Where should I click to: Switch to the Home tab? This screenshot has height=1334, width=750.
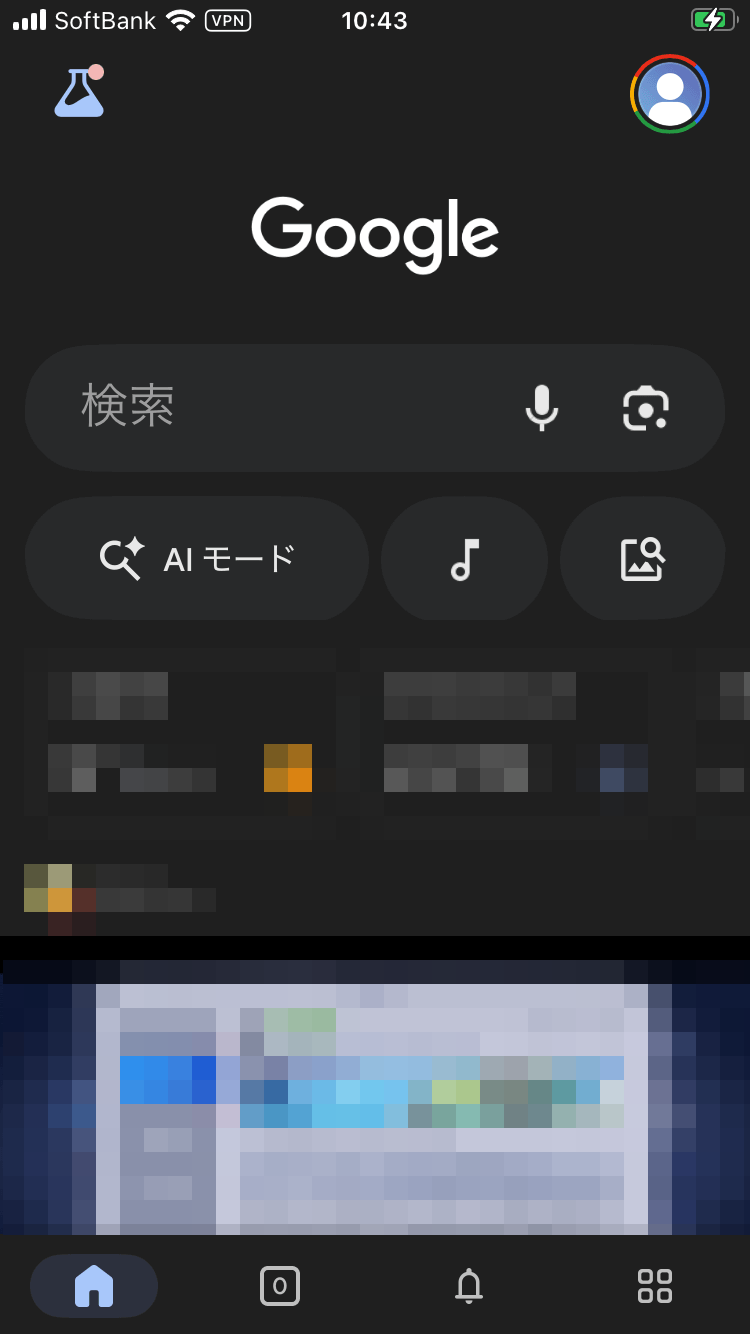pos(94,1285)
